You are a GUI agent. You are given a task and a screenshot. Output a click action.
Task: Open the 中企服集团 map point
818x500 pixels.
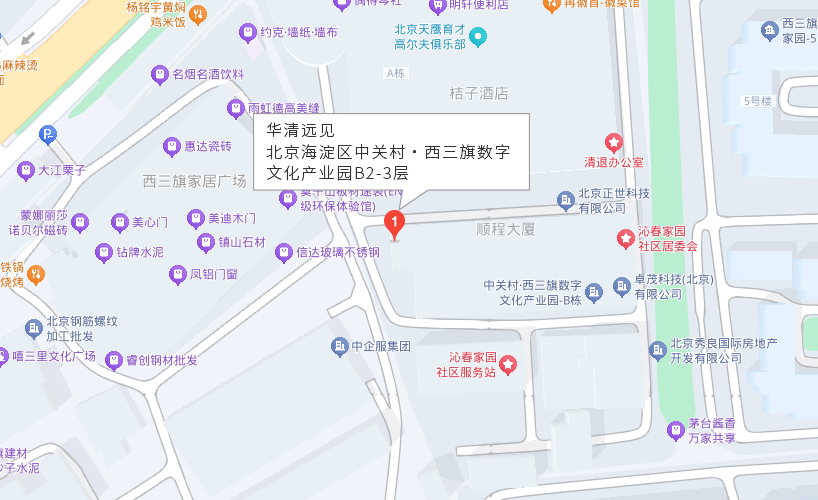tap(339, 347)
